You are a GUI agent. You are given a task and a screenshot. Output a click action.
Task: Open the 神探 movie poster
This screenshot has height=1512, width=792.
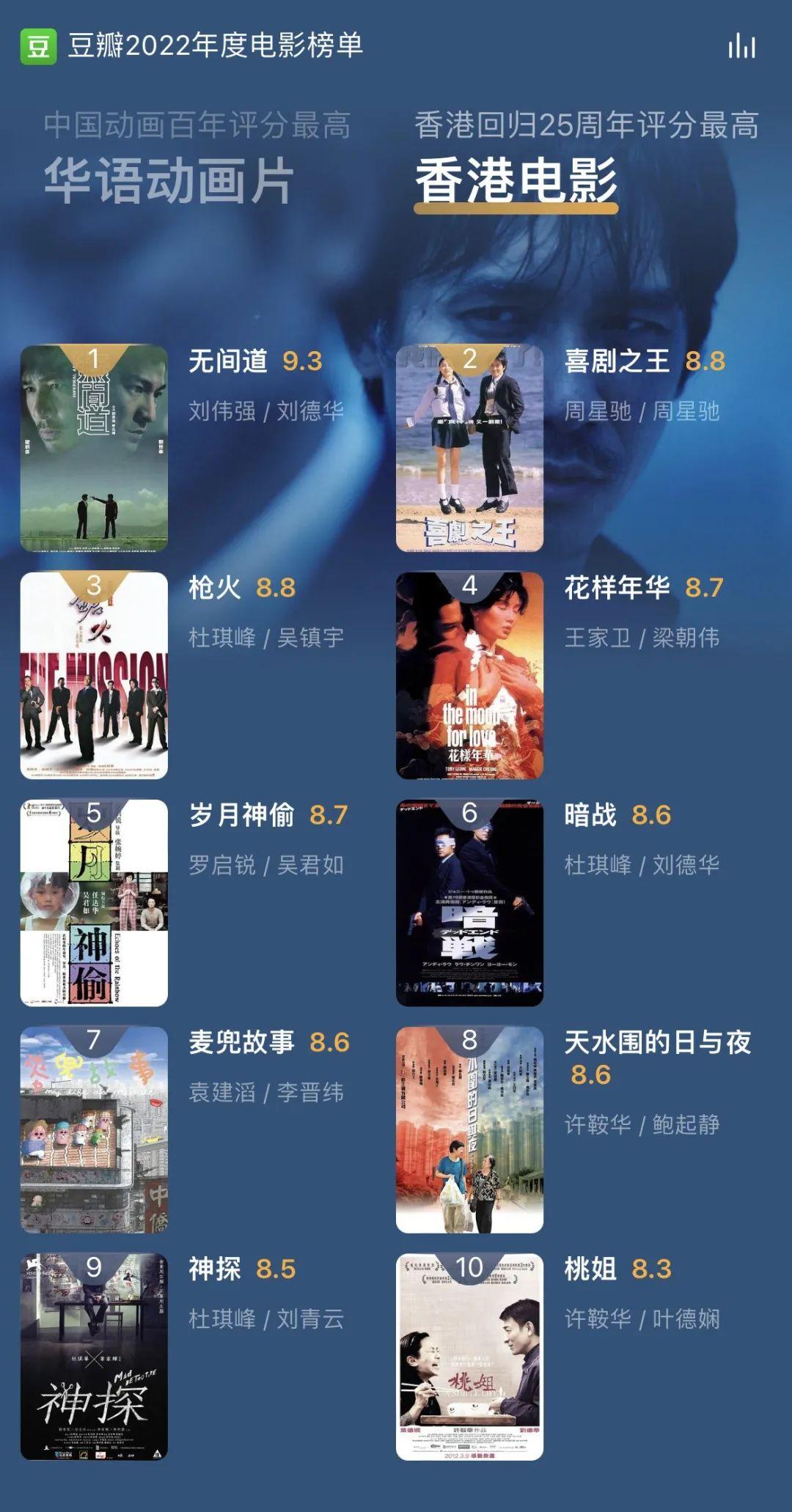(x=94, y=1357)
